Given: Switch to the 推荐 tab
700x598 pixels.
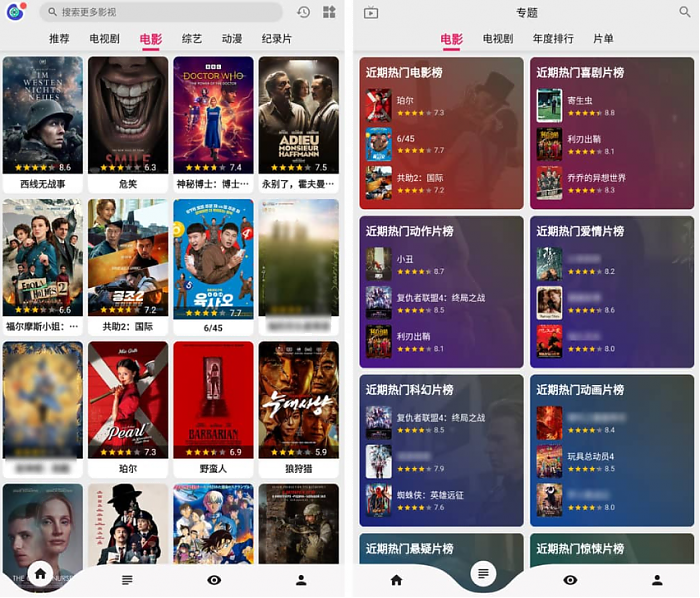Looking at the screenshot, I should tap(59, 39).
